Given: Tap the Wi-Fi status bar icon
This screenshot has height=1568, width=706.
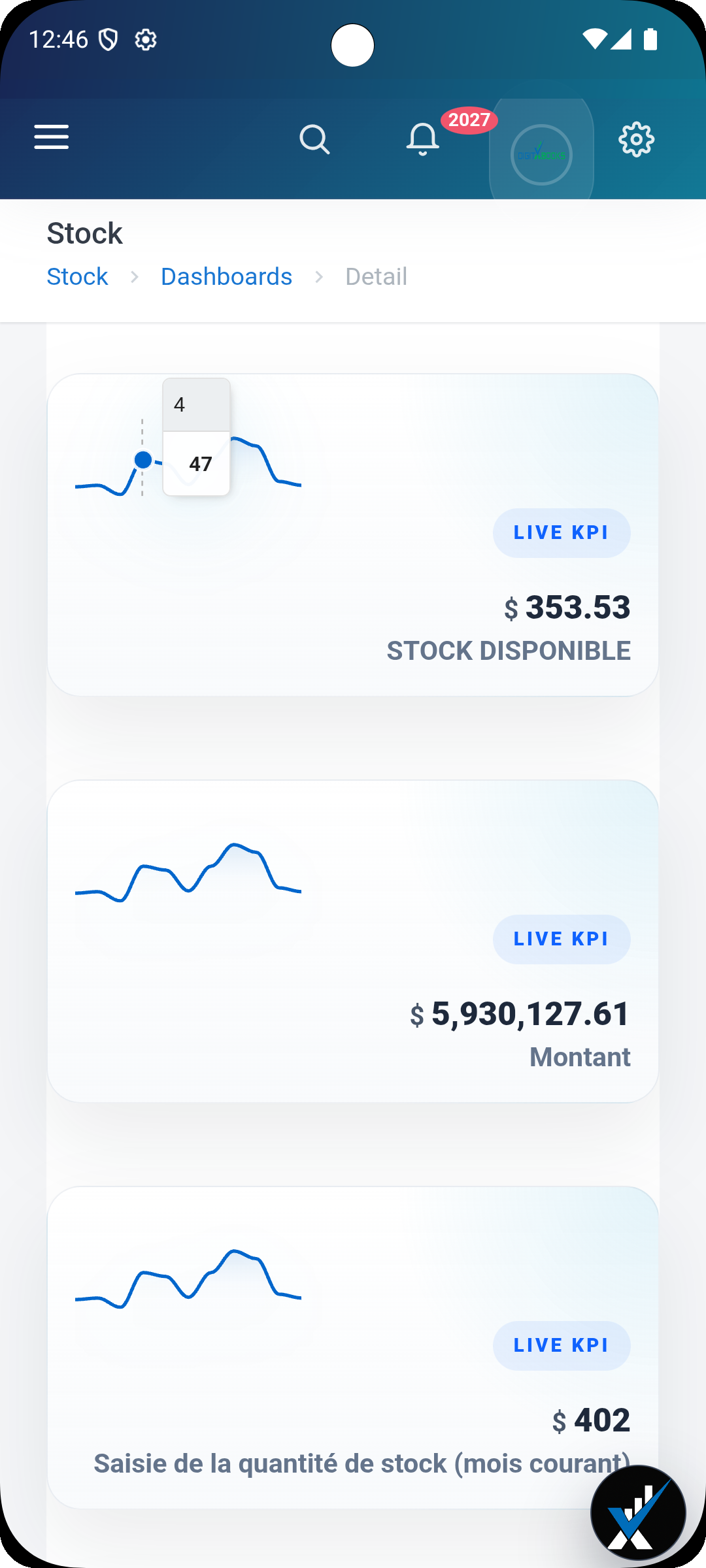Looking at the screenshot, I should 596,39.
